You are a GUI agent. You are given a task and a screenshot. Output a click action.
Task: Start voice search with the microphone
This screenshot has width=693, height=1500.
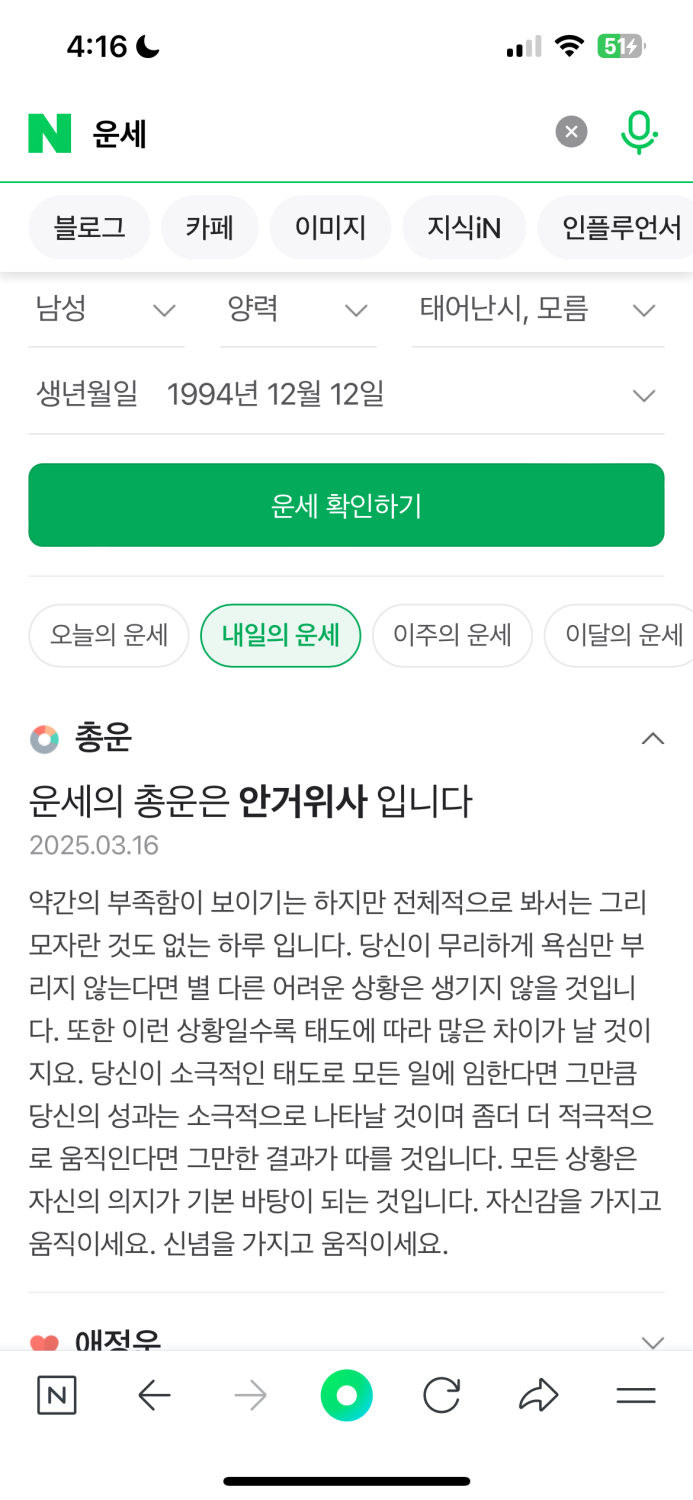pyautogui.click(x=639, y=132)
